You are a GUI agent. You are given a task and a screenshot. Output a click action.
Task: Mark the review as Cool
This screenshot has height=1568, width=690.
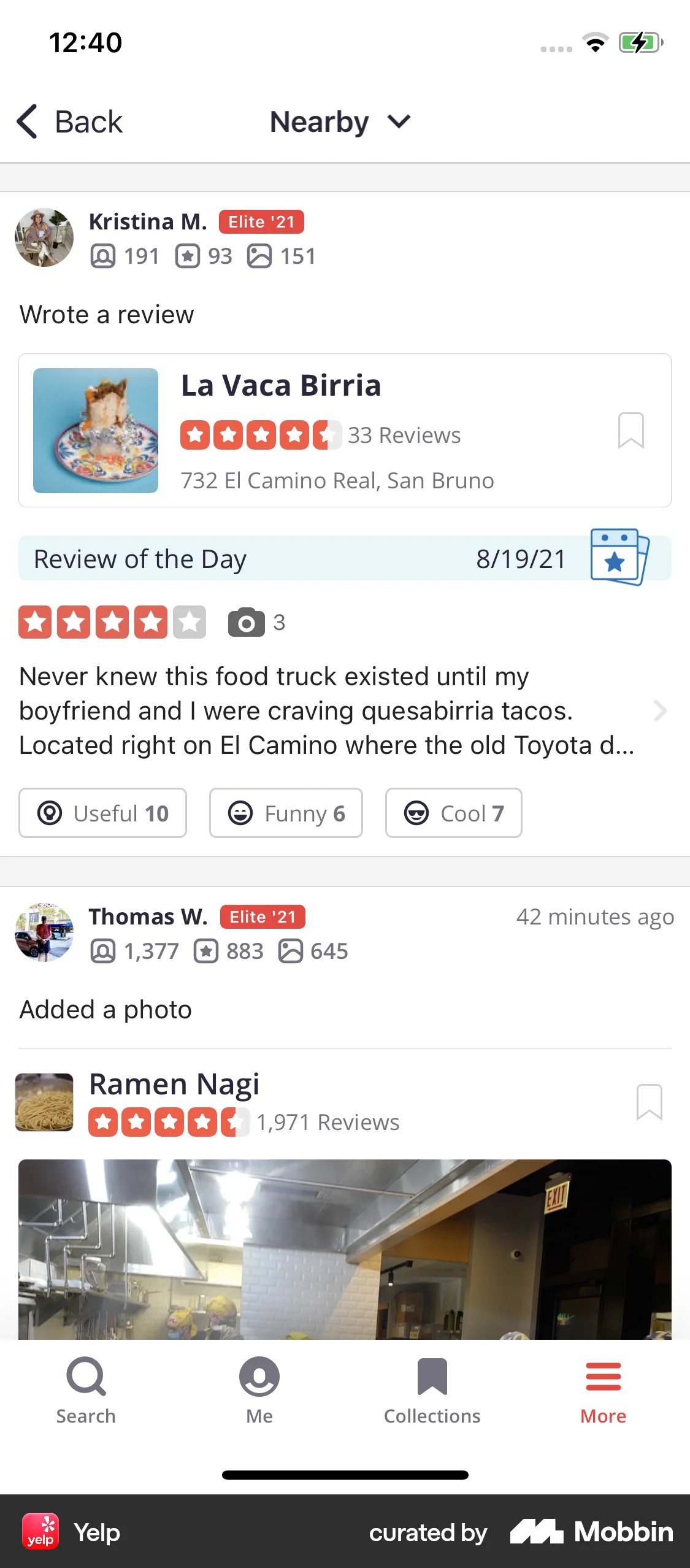click(453, 813)
